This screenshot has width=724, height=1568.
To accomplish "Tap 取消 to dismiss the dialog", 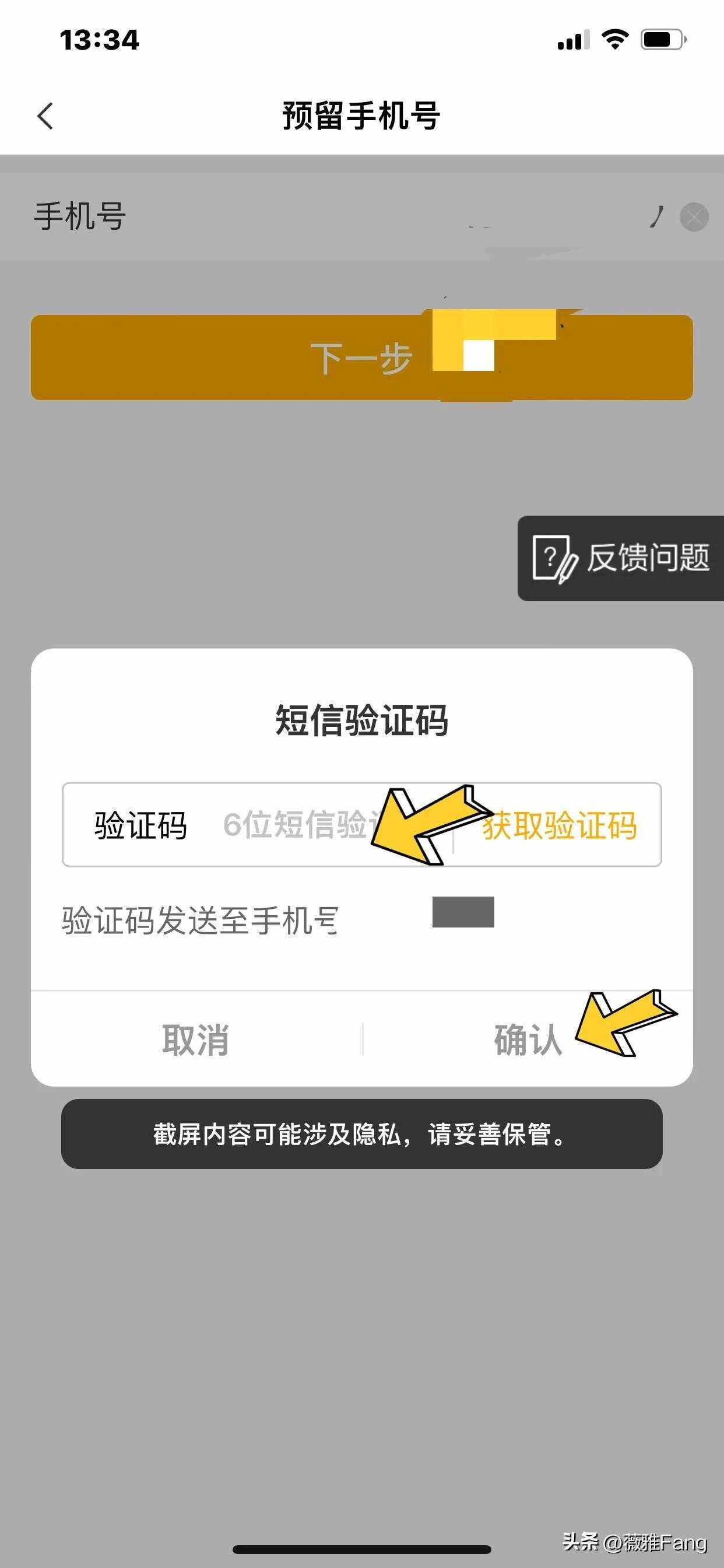I will (195, 1037).
